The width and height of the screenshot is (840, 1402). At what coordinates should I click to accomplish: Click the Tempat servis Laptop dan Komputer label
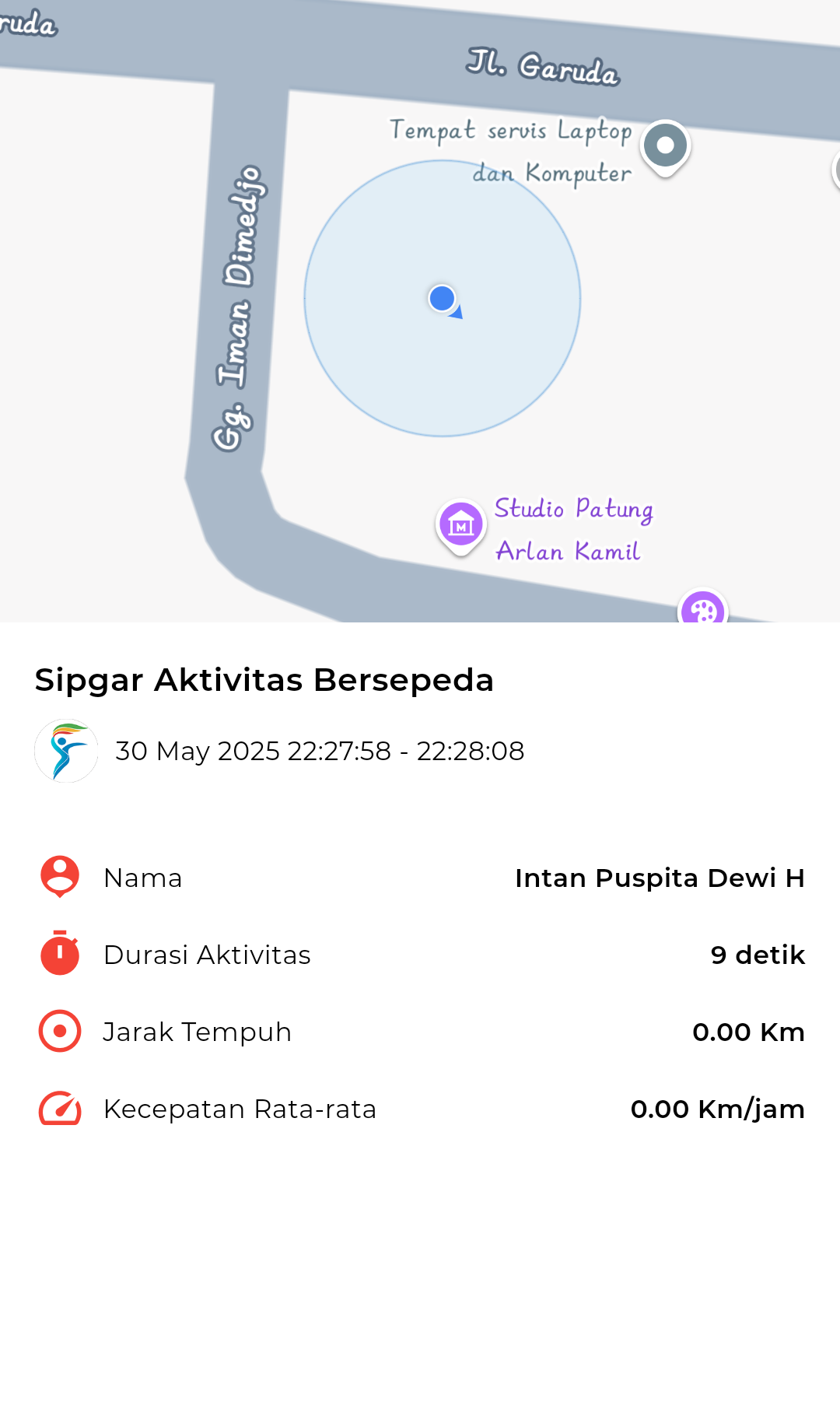[x=511, y=152]
